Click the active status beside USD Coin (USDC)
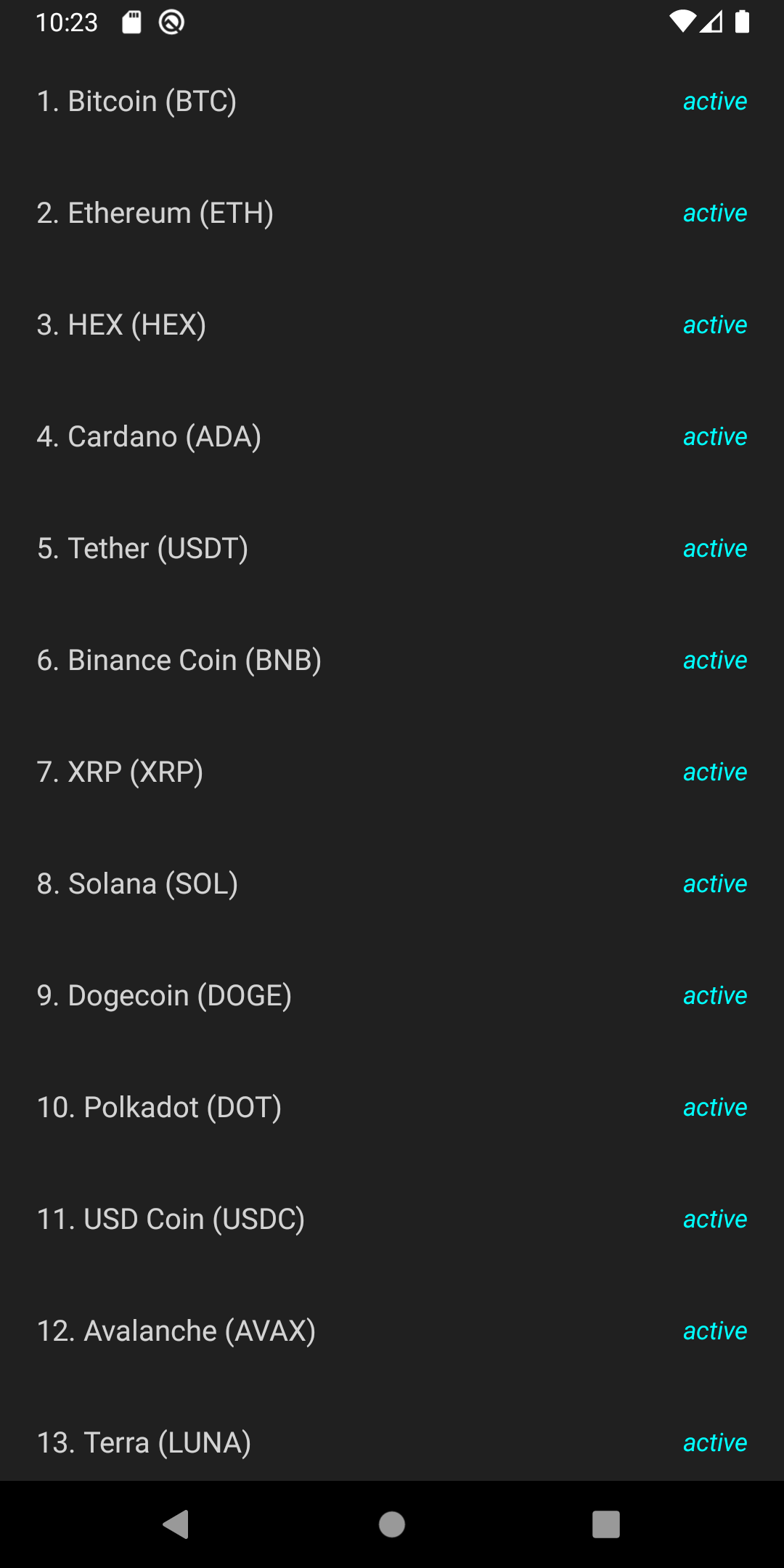Image resolution: width=784 pixels, height=1568 pixels. click(x=714, y=1219)
